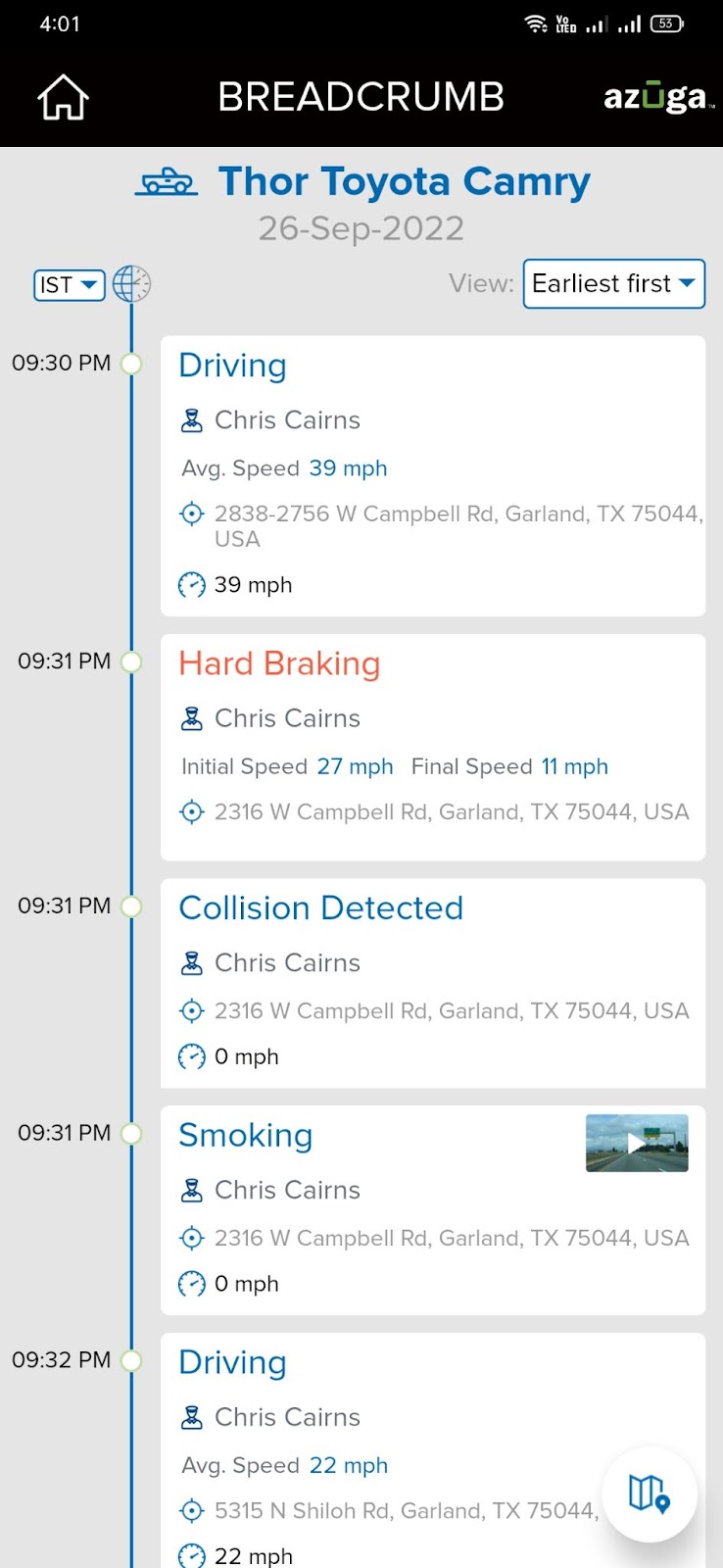Open the 09:30 PM Driving event card

coord(433,476)
